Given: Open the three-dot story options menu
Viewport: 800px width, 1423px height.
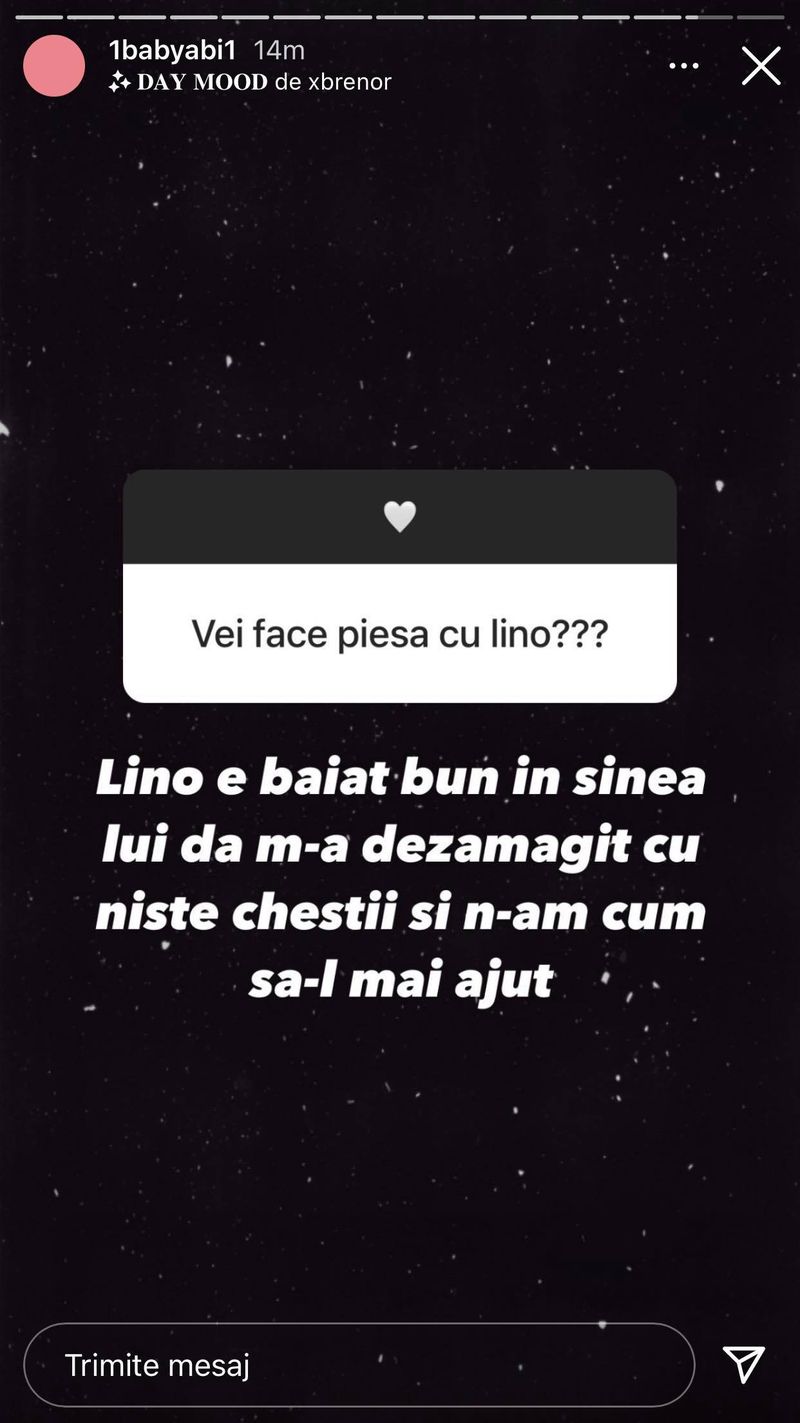Looking at the screenshot, I should point(684,67).
